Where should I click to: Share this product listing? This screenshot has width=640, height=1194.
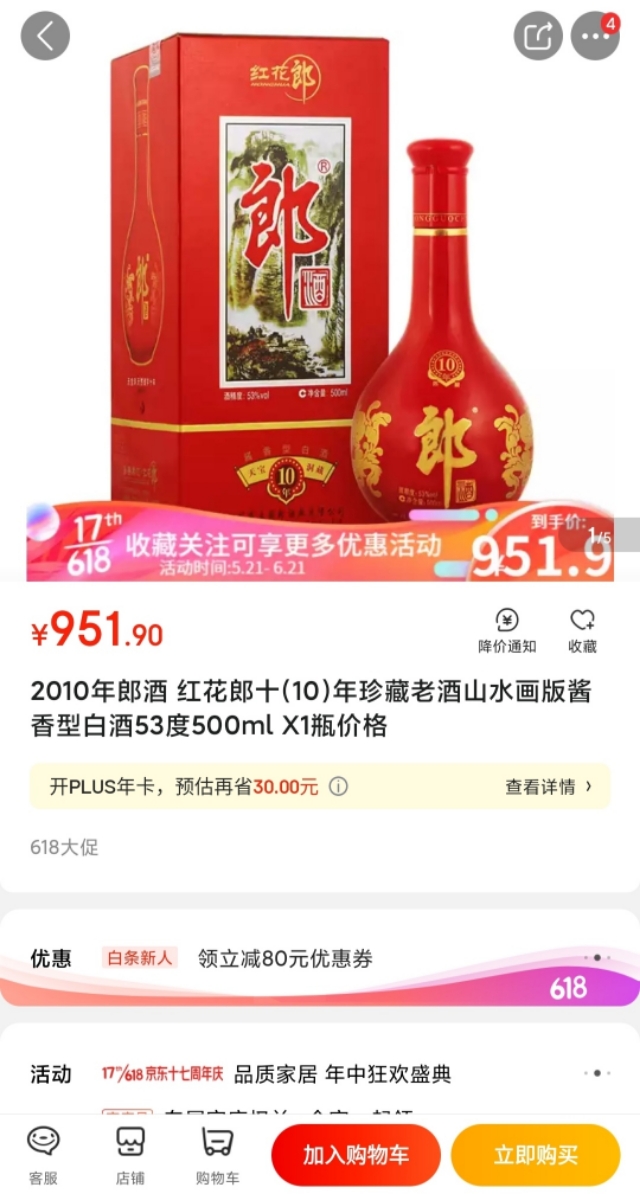[x=539, y=37]
